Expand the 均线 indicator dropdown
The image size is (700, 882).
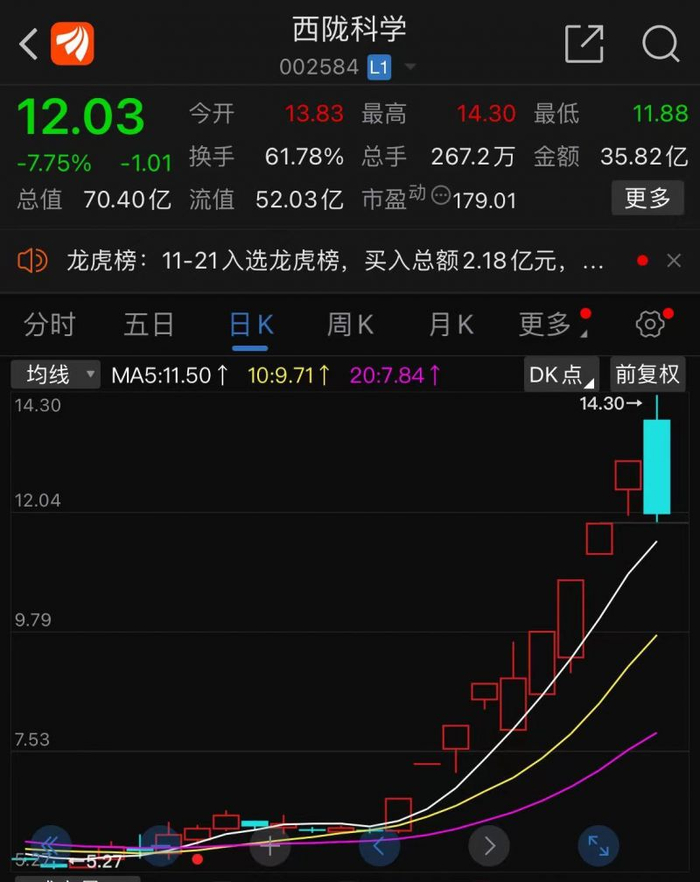coord(56,375)
